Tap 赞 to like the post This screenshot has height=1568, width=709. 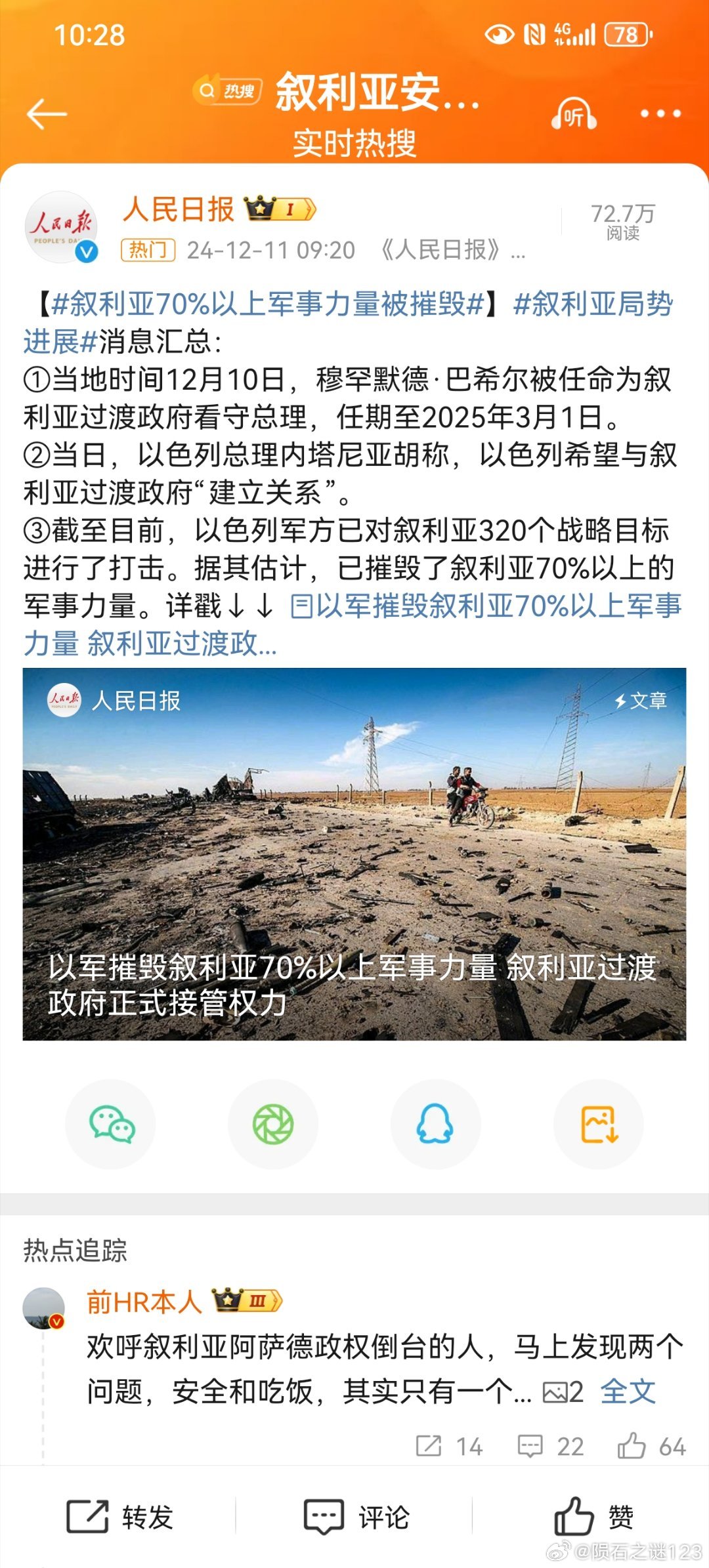(593, 1517)
